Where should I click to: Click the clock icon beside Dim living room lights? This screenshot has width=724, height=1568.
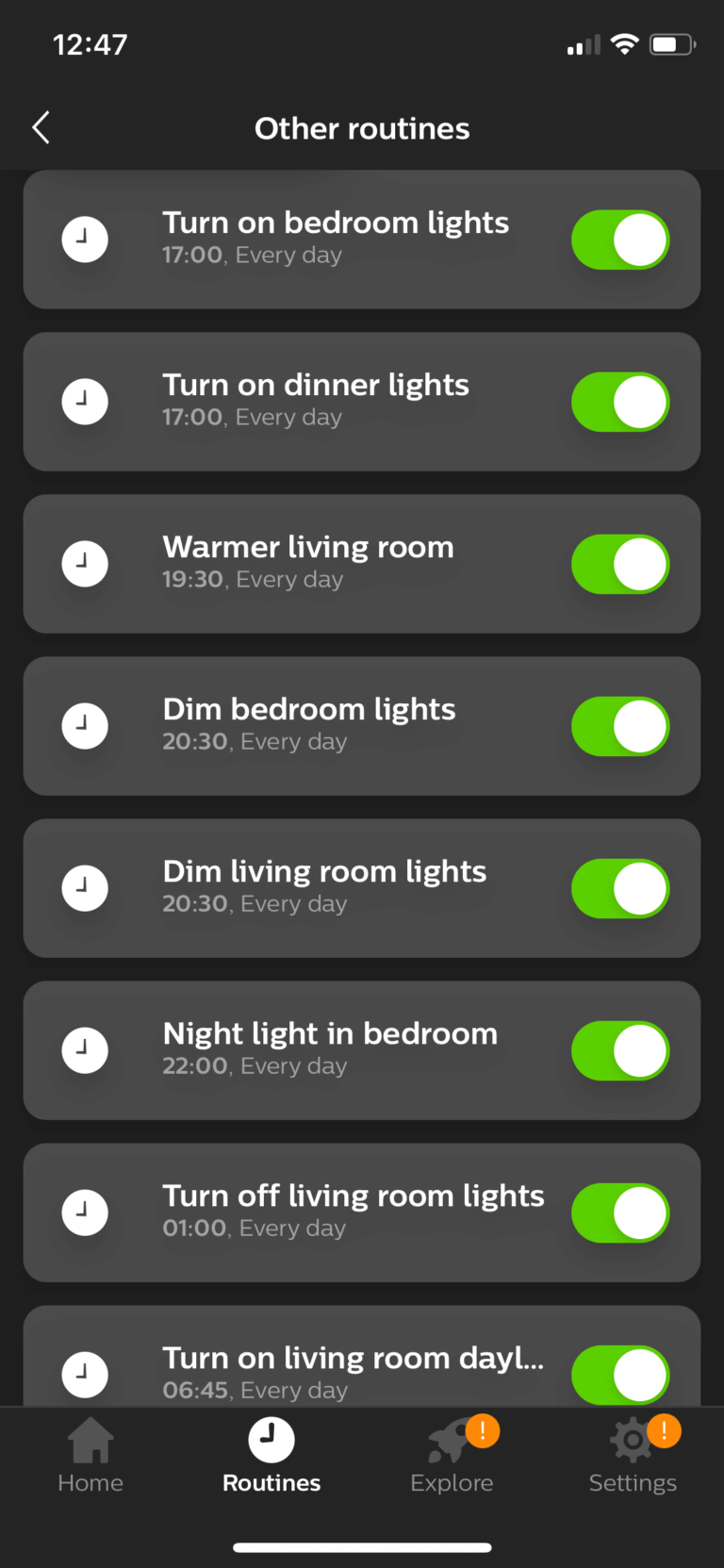[x=85, y=888]
